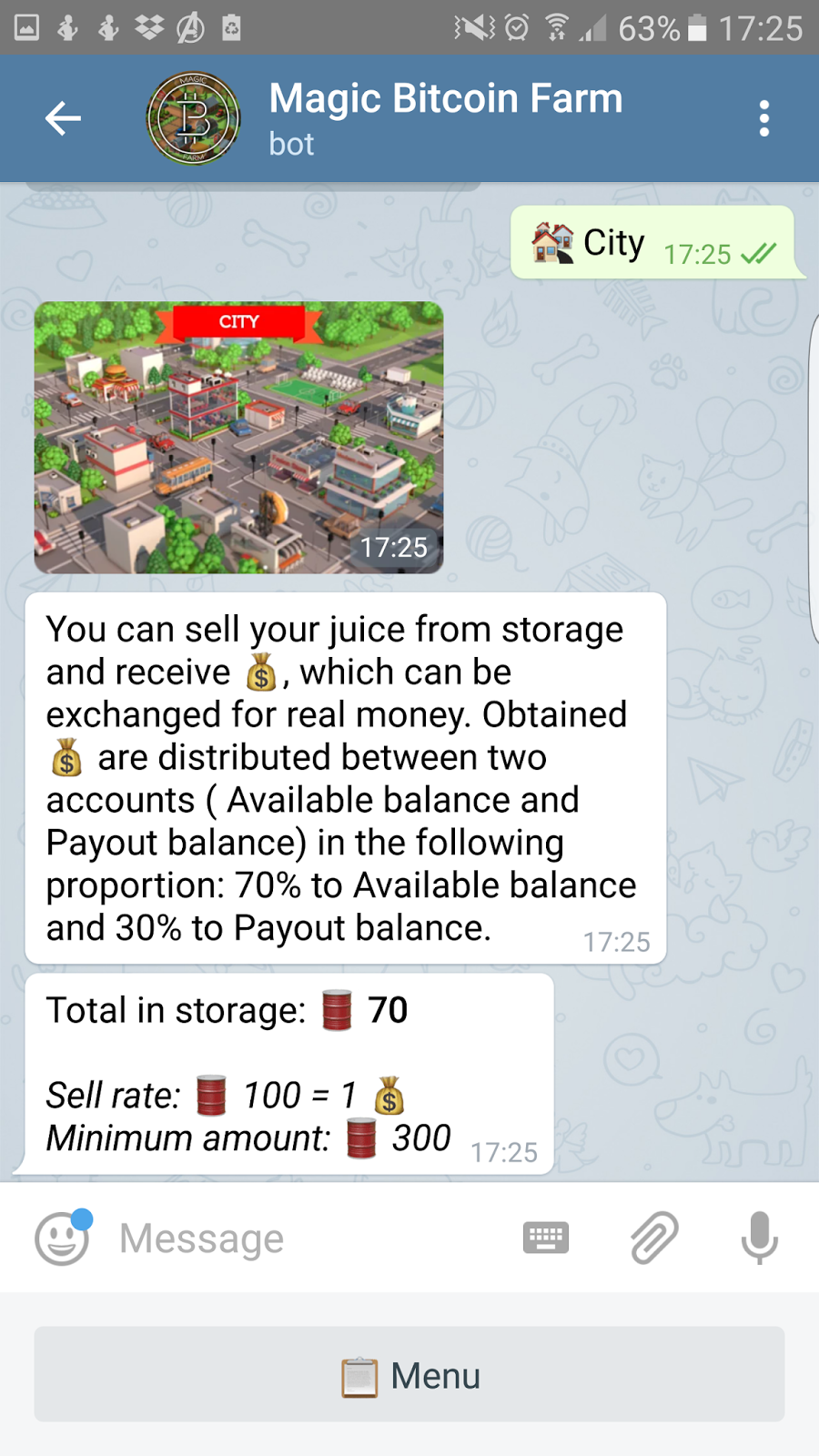Open the three-dot overflow menu

[x=763, y=118]
